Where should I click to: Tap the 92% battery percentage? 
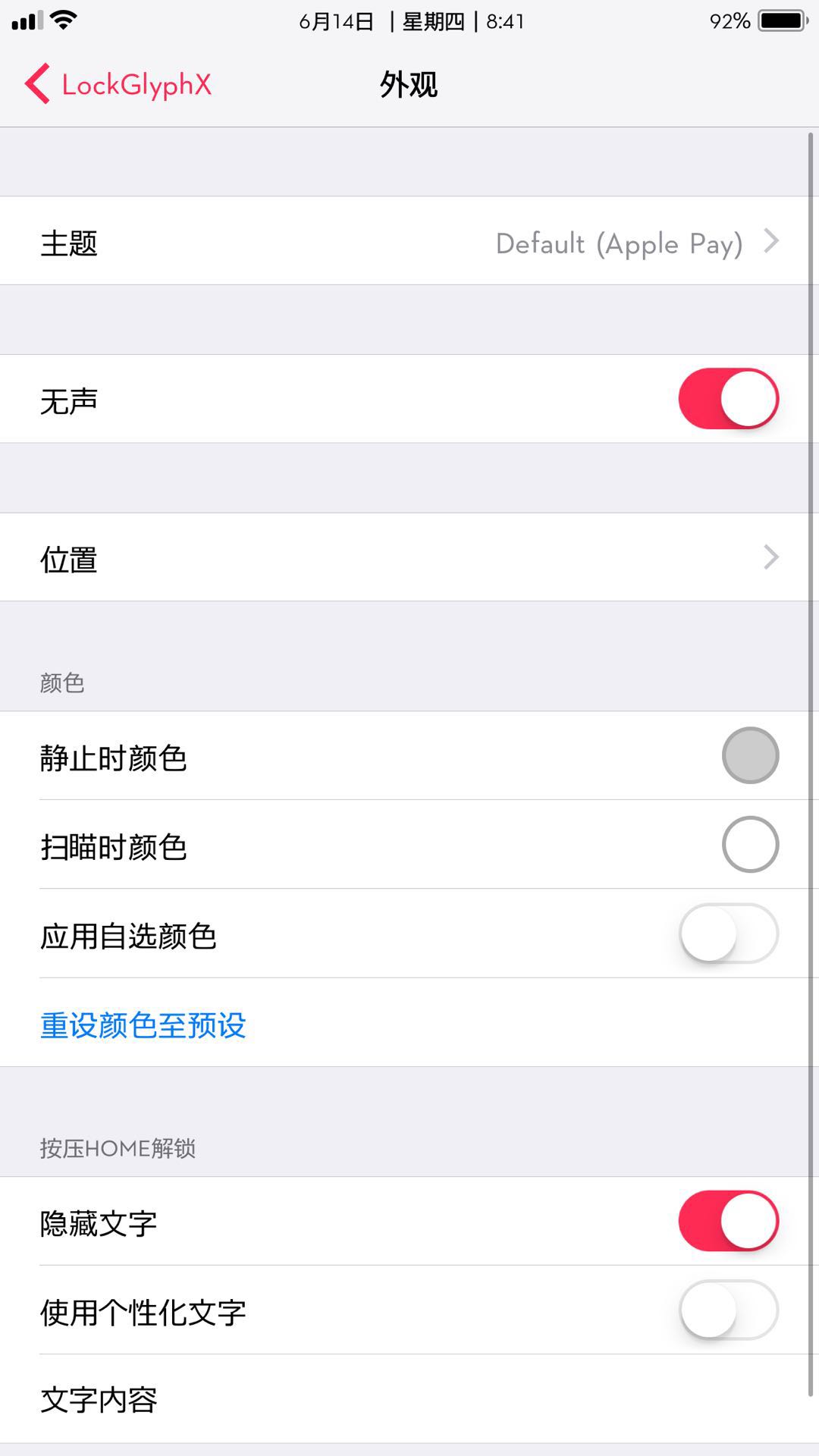(728, 20)
